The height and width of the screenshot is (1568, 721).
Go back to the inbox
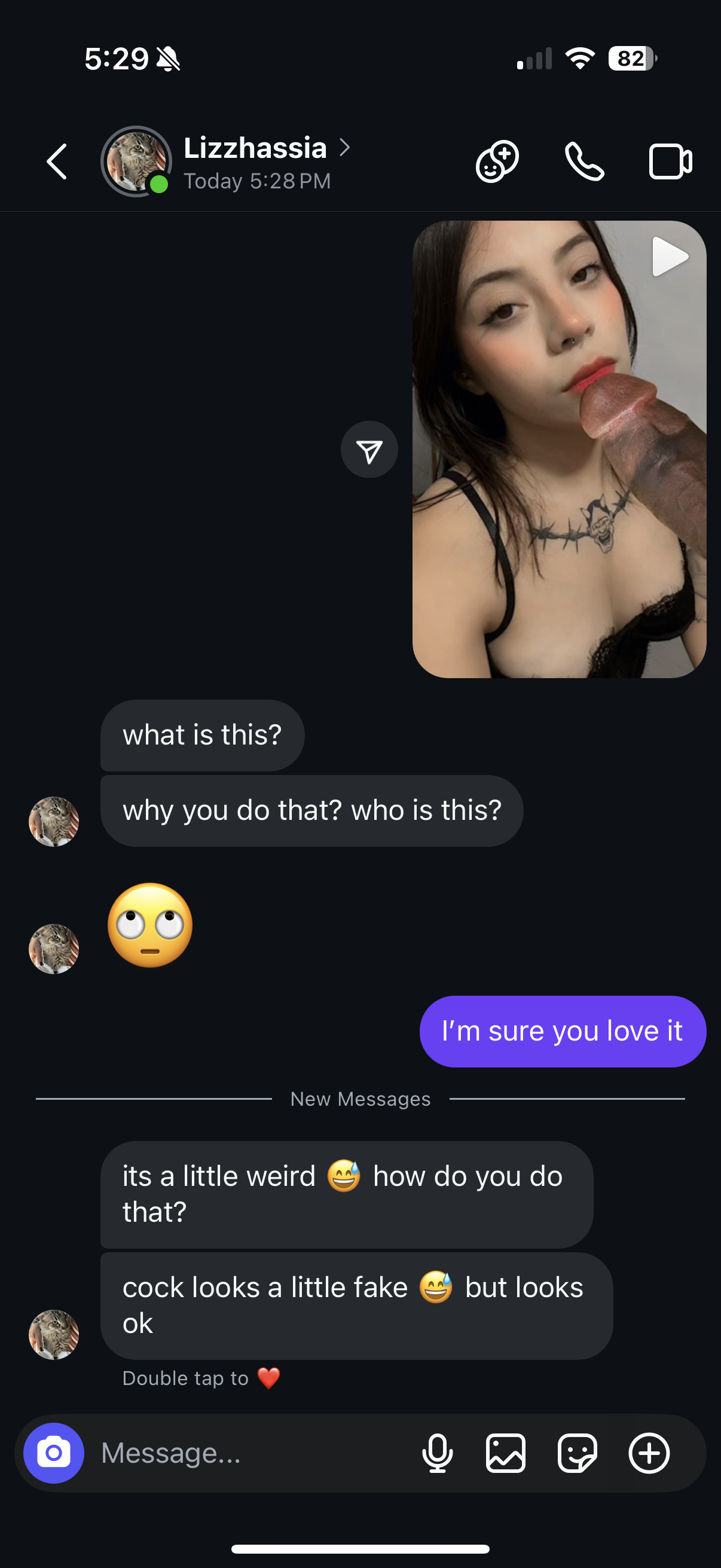(57, 162)
